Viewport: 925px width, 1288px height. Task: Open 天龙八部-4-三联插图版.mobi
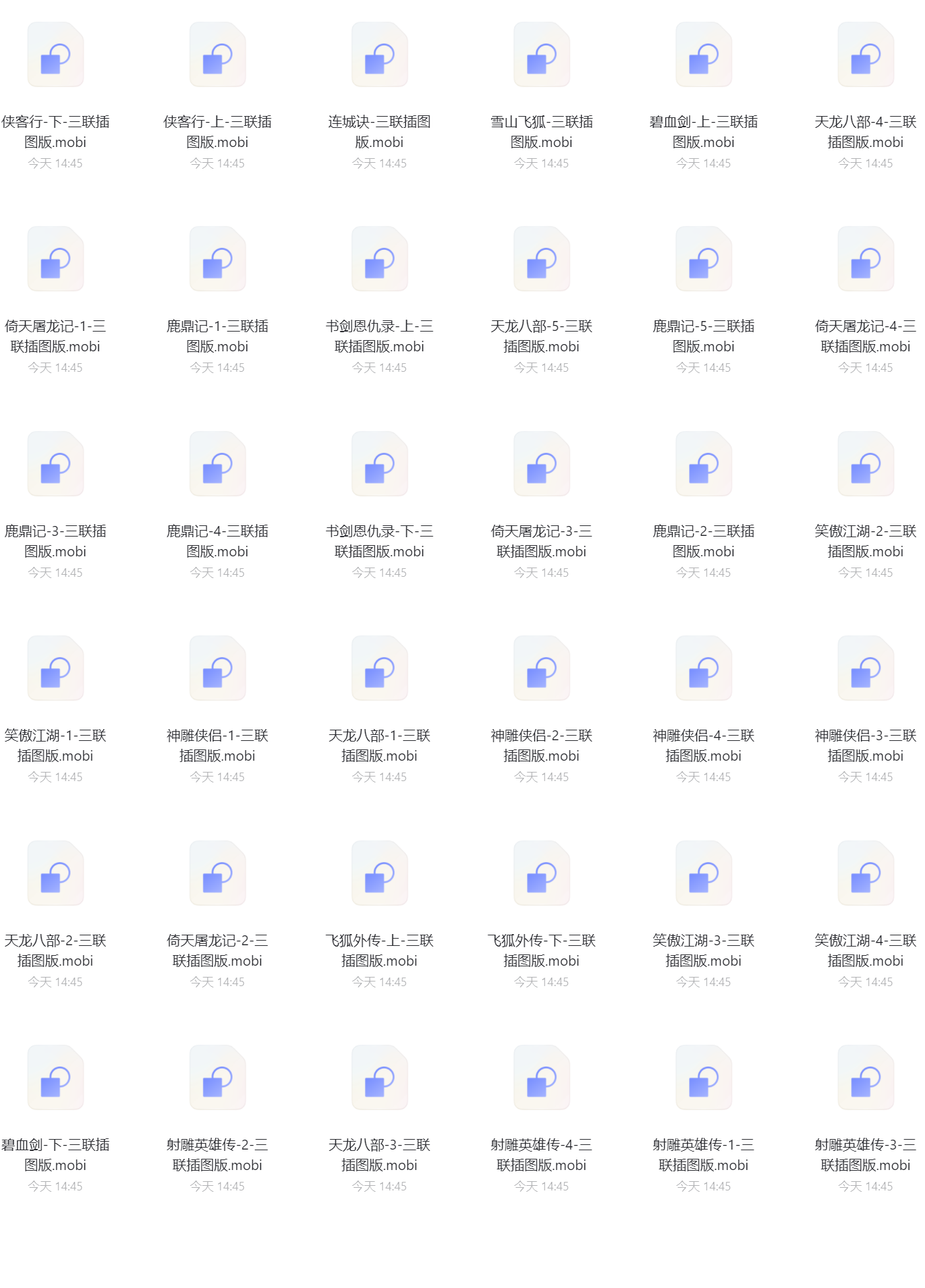point(866,55)
